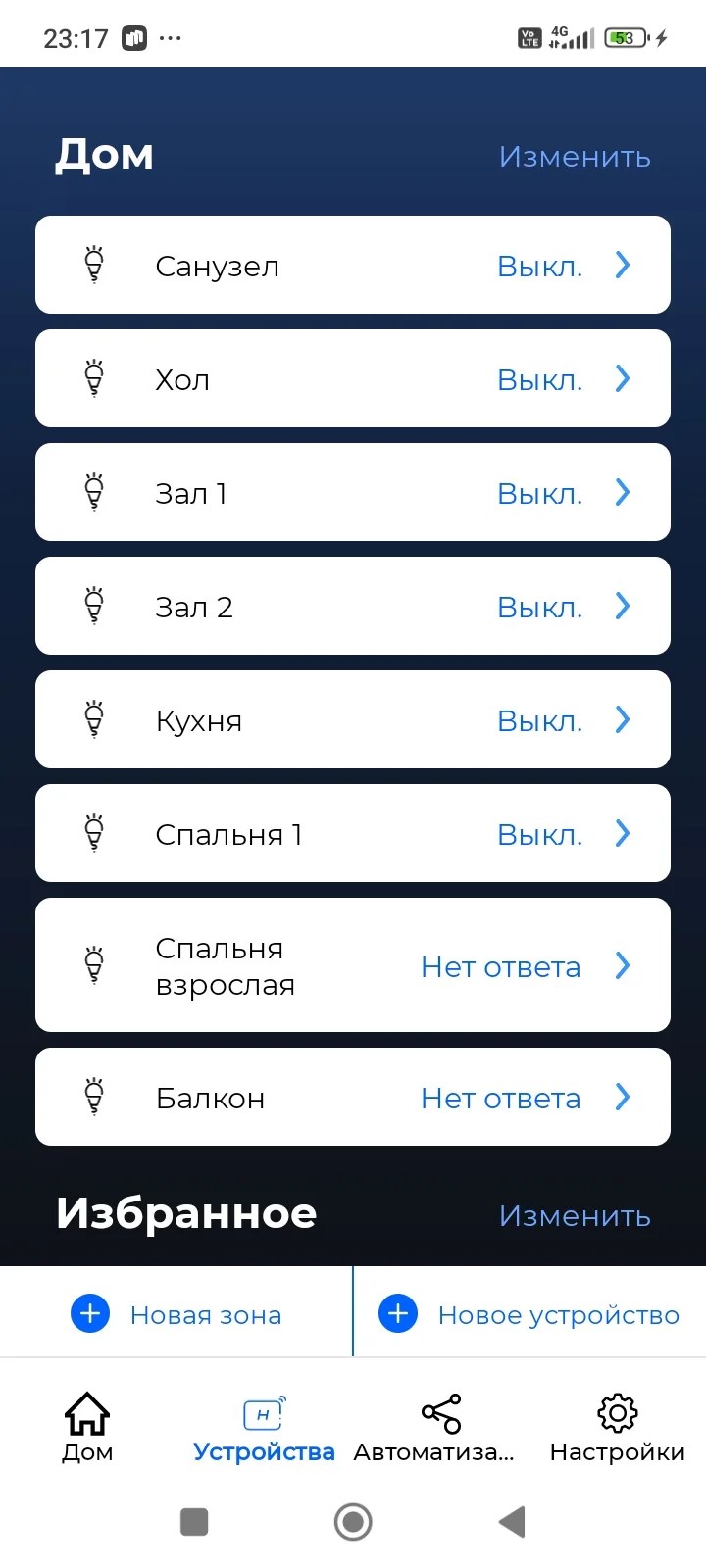Click the Кухня lightbulb icon
Viewport: 706px width, 1568px height.
pyautogui.click(x=94, y=719)
